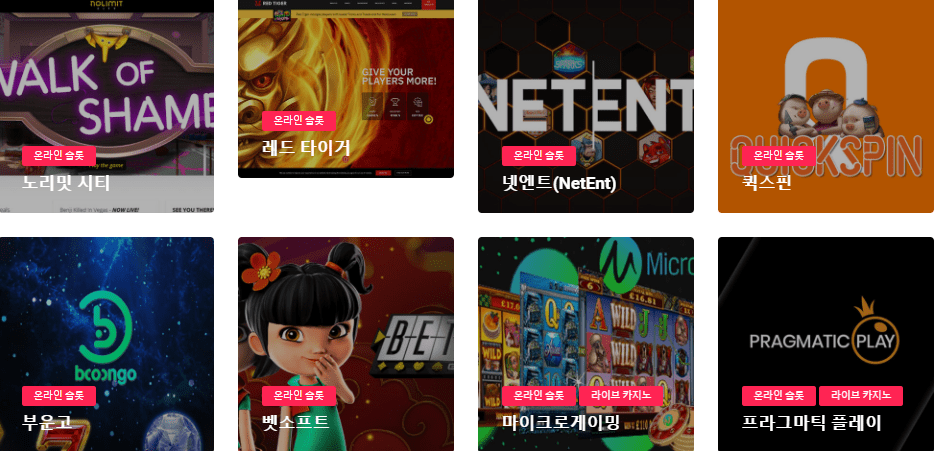This screenshot has height=451, width=935.
Task: Choose 온라인 슬롯 tag on 부운고
Action: click(x=59, y=396)
